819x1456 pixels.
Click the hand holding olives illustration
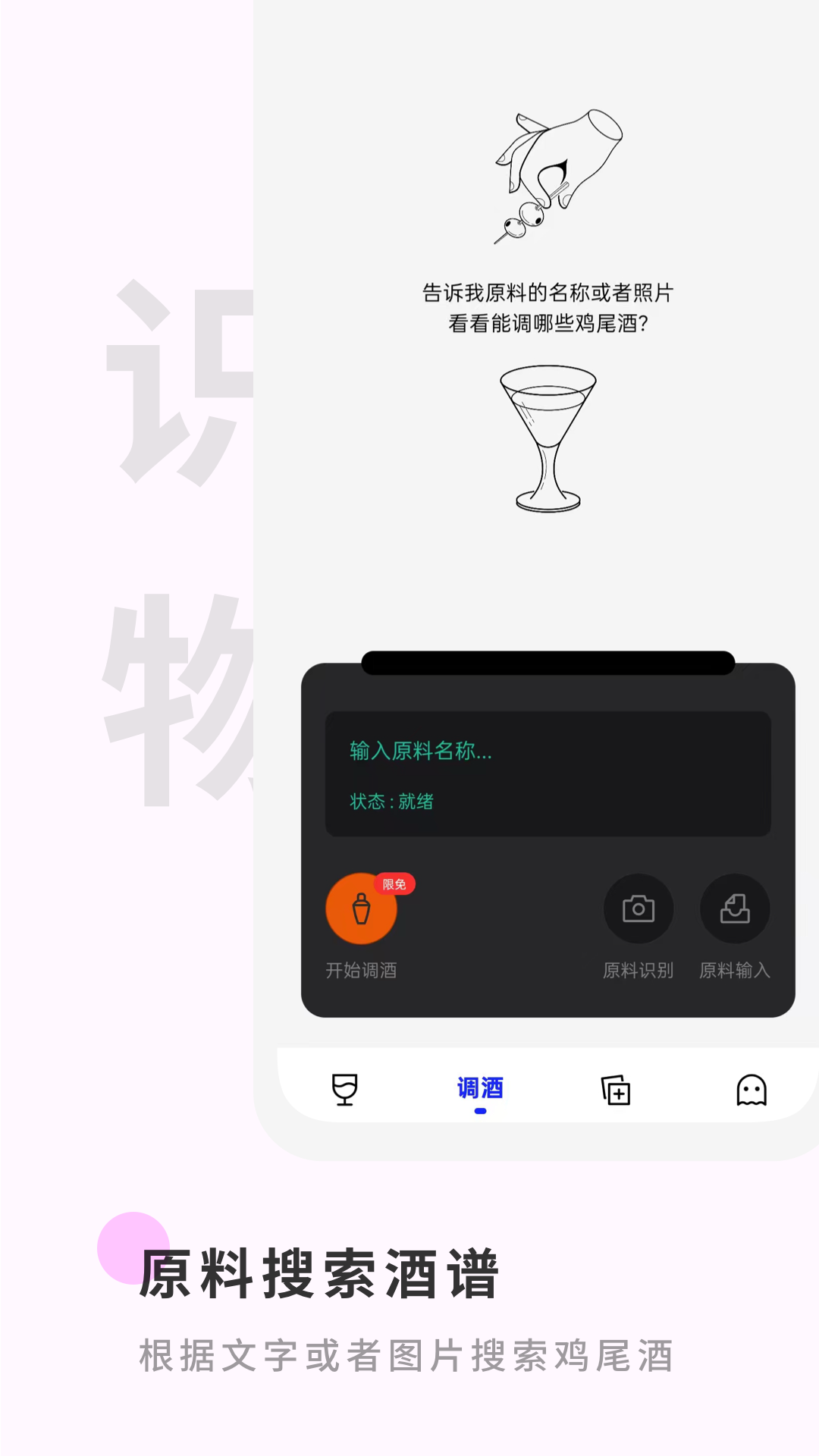click(557, 174)
